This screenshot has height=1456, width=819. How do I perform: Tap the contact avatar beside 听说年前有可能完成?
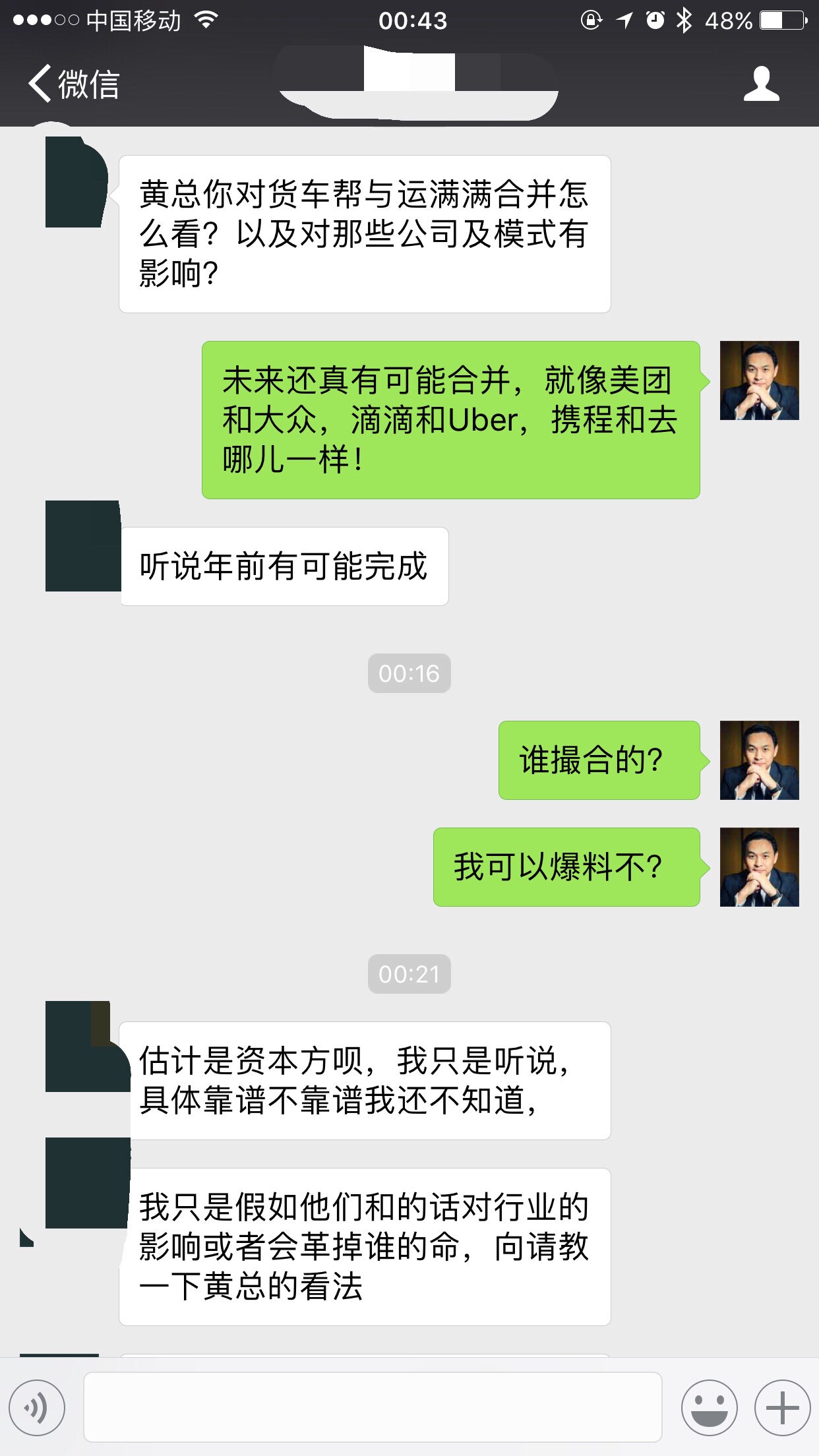(82, 546)
